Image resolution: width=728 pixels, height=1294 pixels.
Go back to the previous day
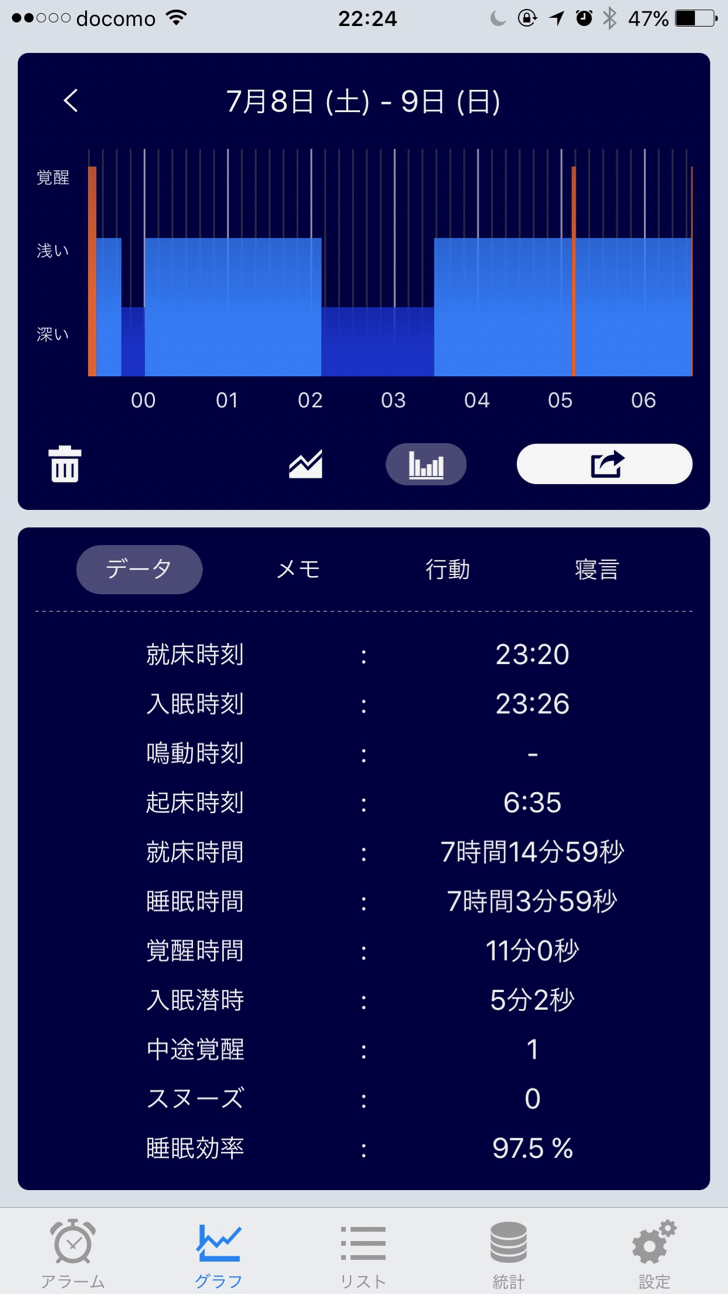[x=70, y=101]
